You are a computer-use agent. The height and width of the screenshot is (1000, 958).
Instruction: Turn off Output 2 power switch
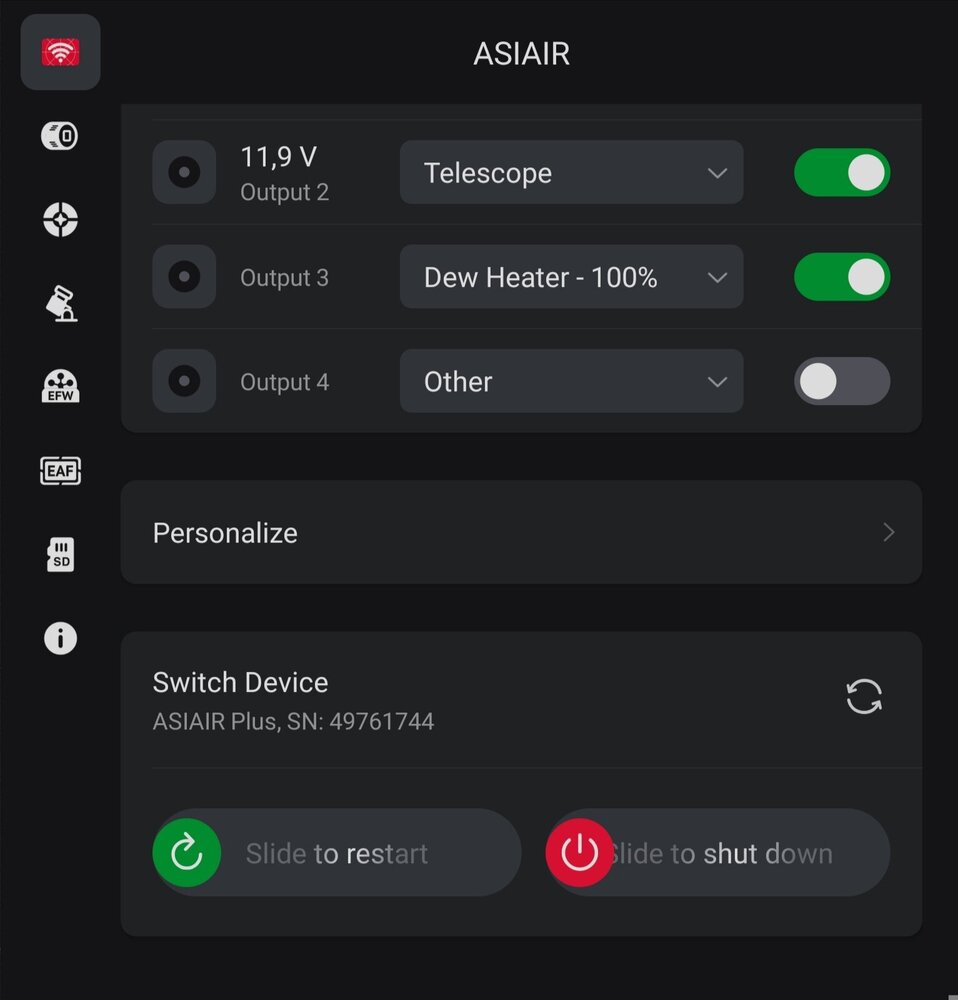point(841,172)
